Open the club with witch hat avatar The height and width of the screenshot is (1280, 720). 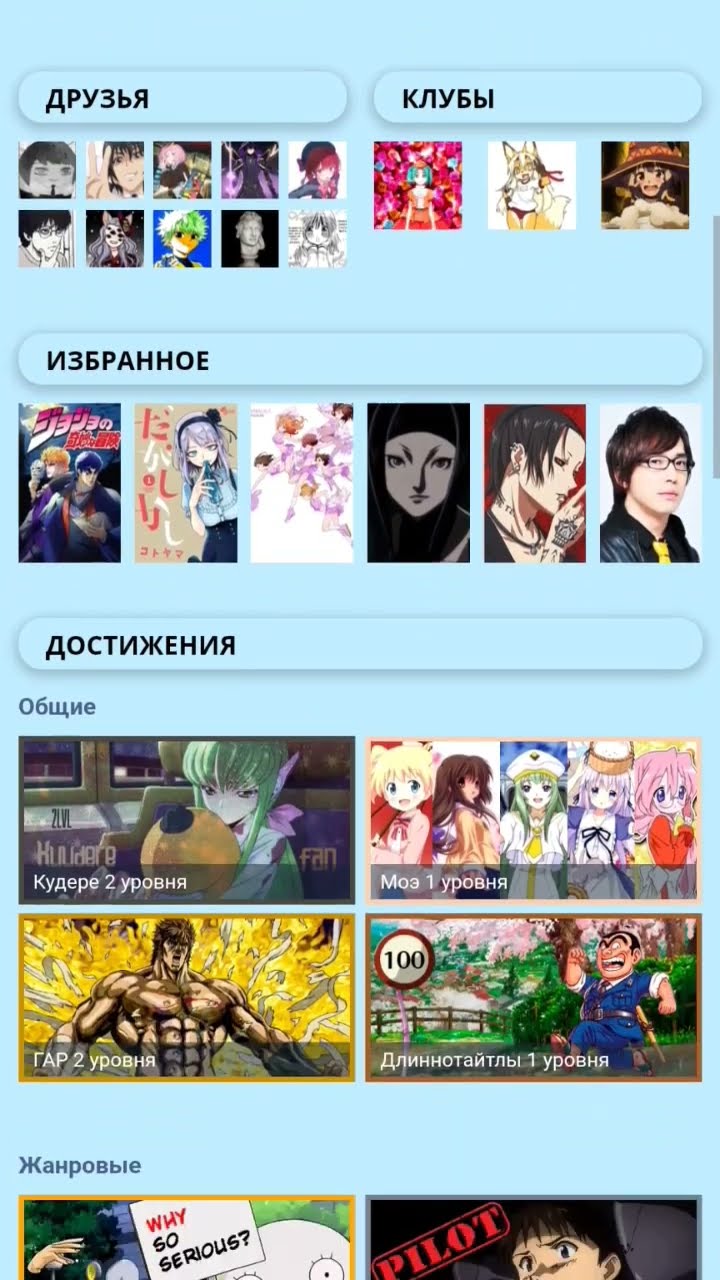click(645, 185)
